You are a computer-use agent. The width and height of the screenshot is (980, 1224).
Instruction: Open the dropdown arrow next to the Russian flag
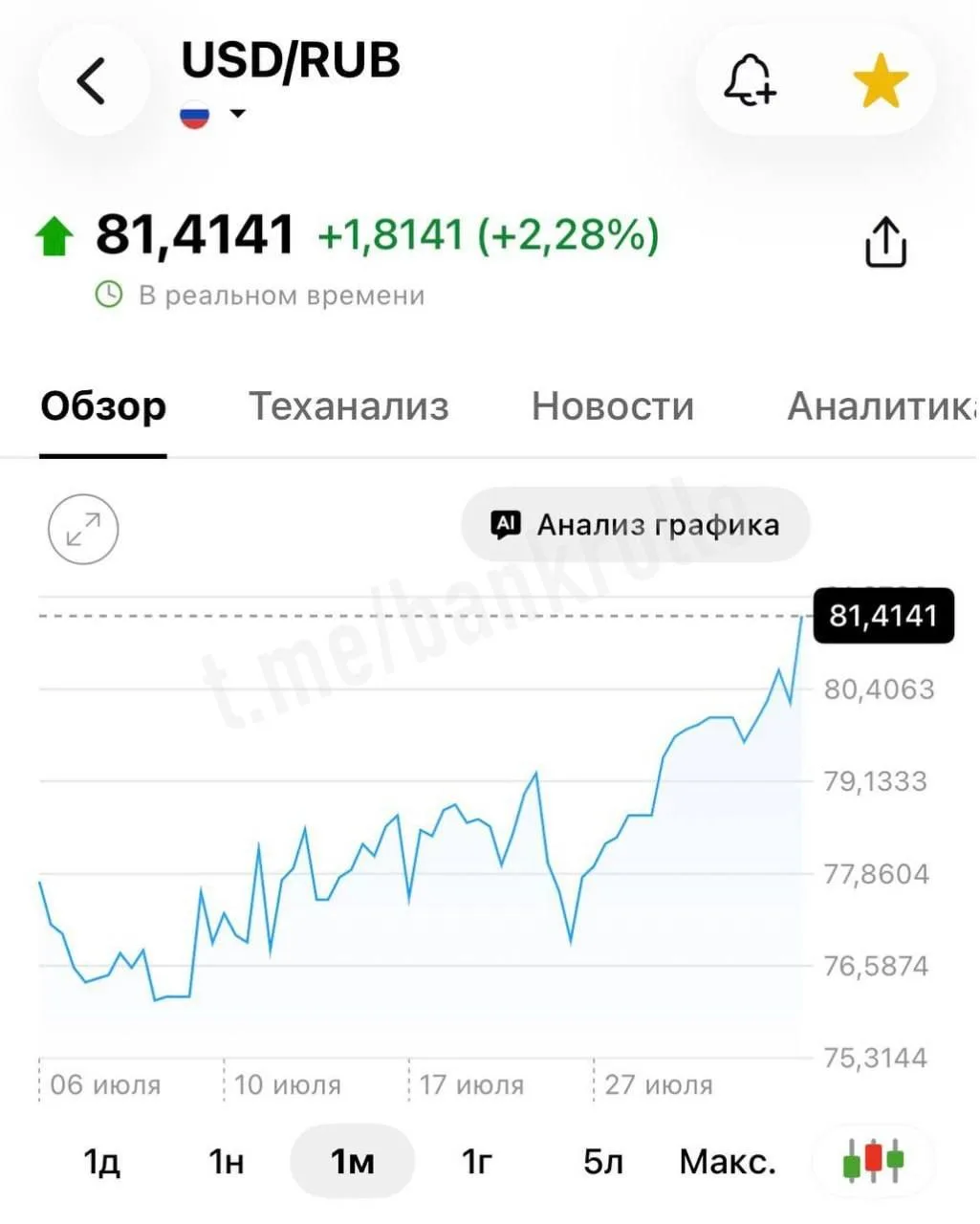point(237,114)
